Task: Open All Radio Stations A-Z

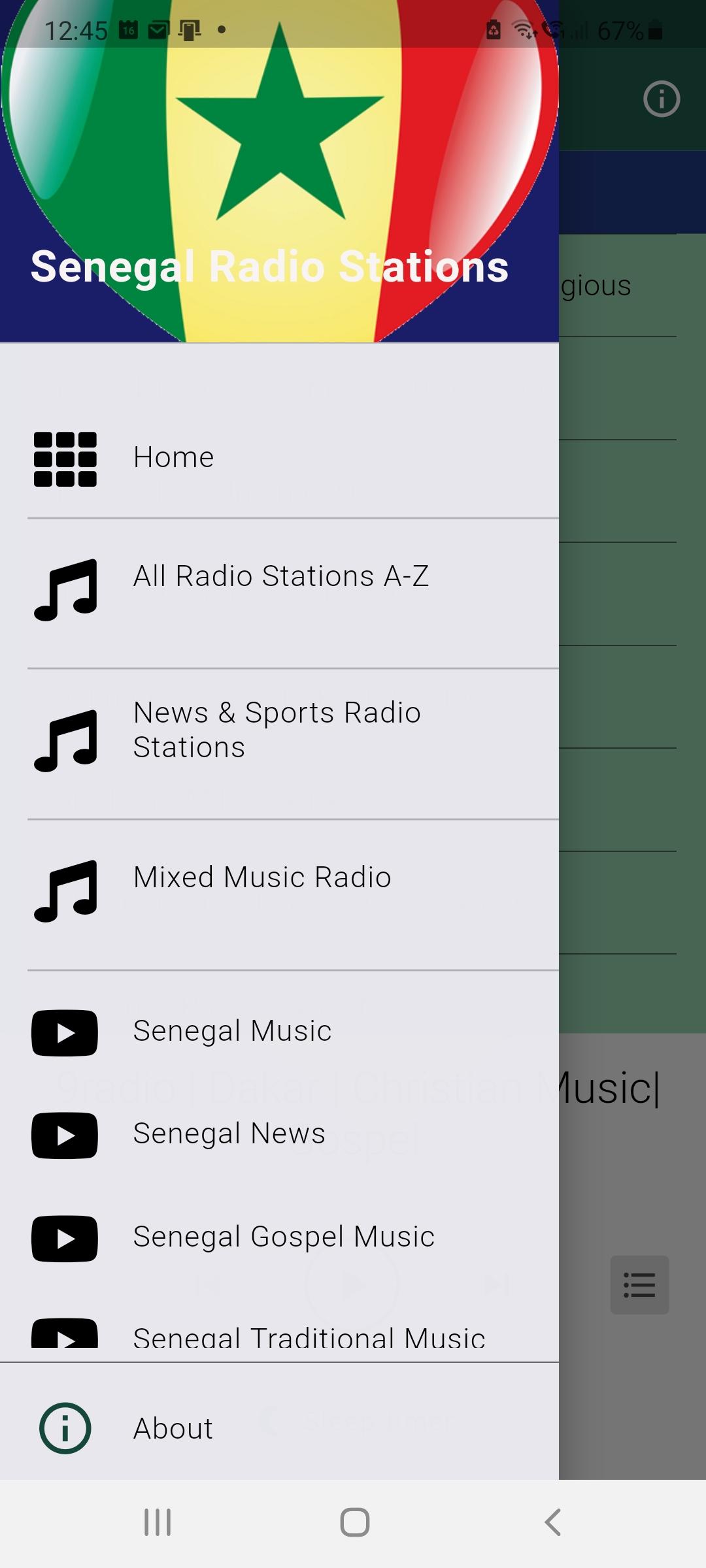Action: 281,577
